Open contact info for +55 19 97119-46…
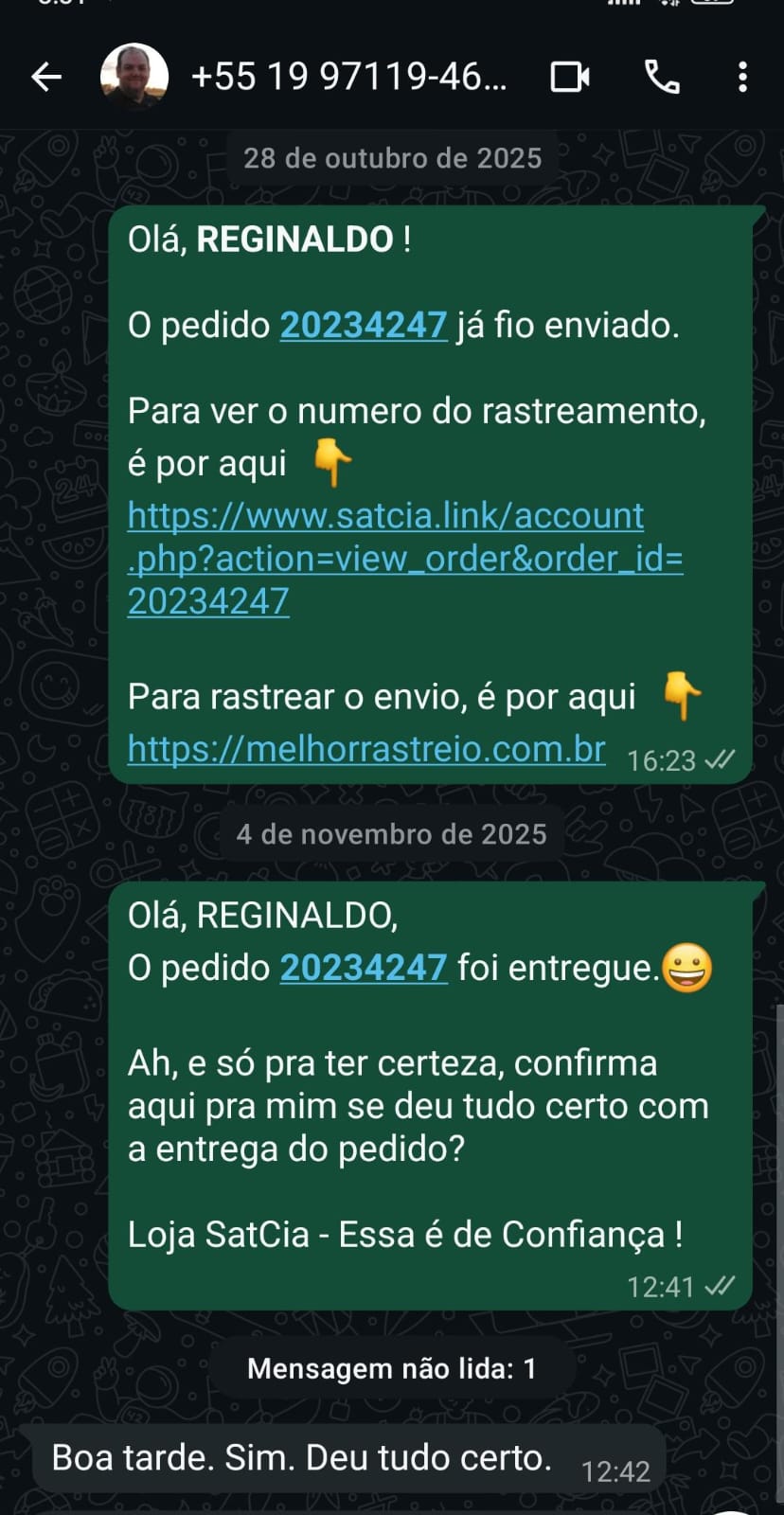Viewport: 784px width, 1515px height. [x=348, y=77]
